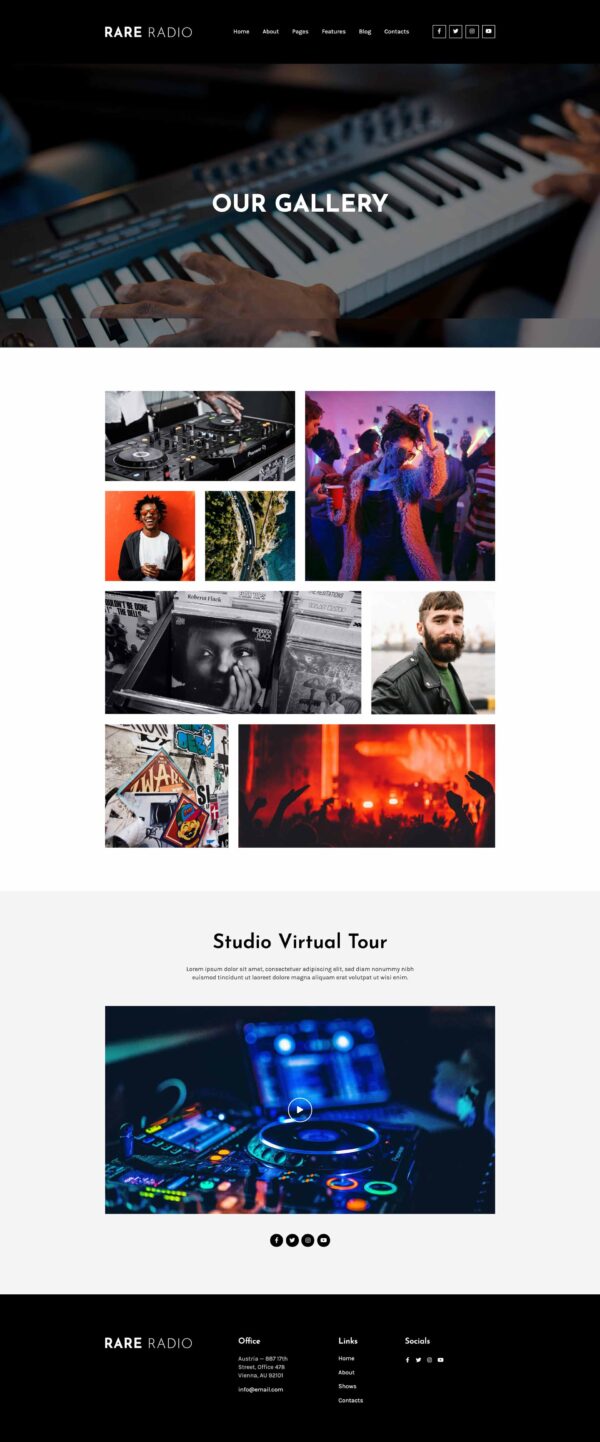Open Shows link in the footer

pyautogui.click(x=347, y=1386)
